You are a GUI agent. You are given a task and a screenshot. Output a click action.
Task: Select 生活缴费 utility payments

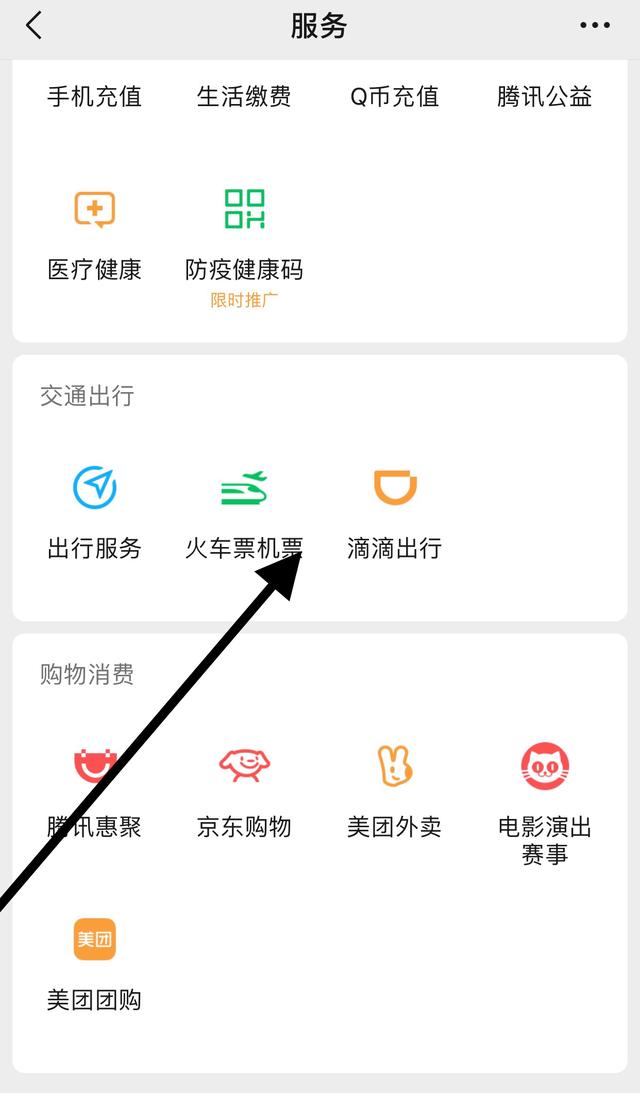click(244, 96)
